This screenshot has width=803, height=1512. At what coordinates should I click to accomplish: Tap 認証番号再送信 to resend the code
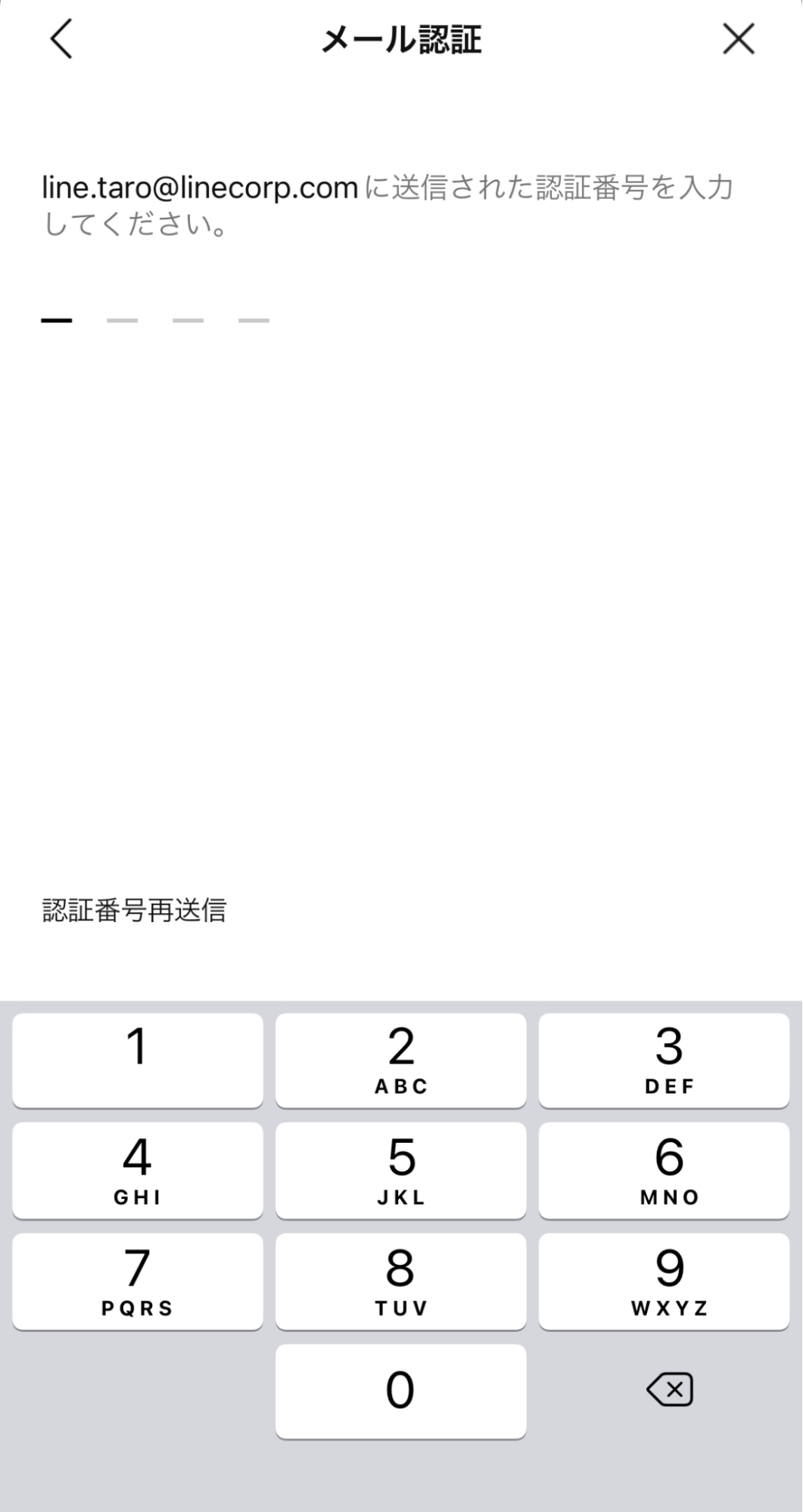click(x=134, y=910)
